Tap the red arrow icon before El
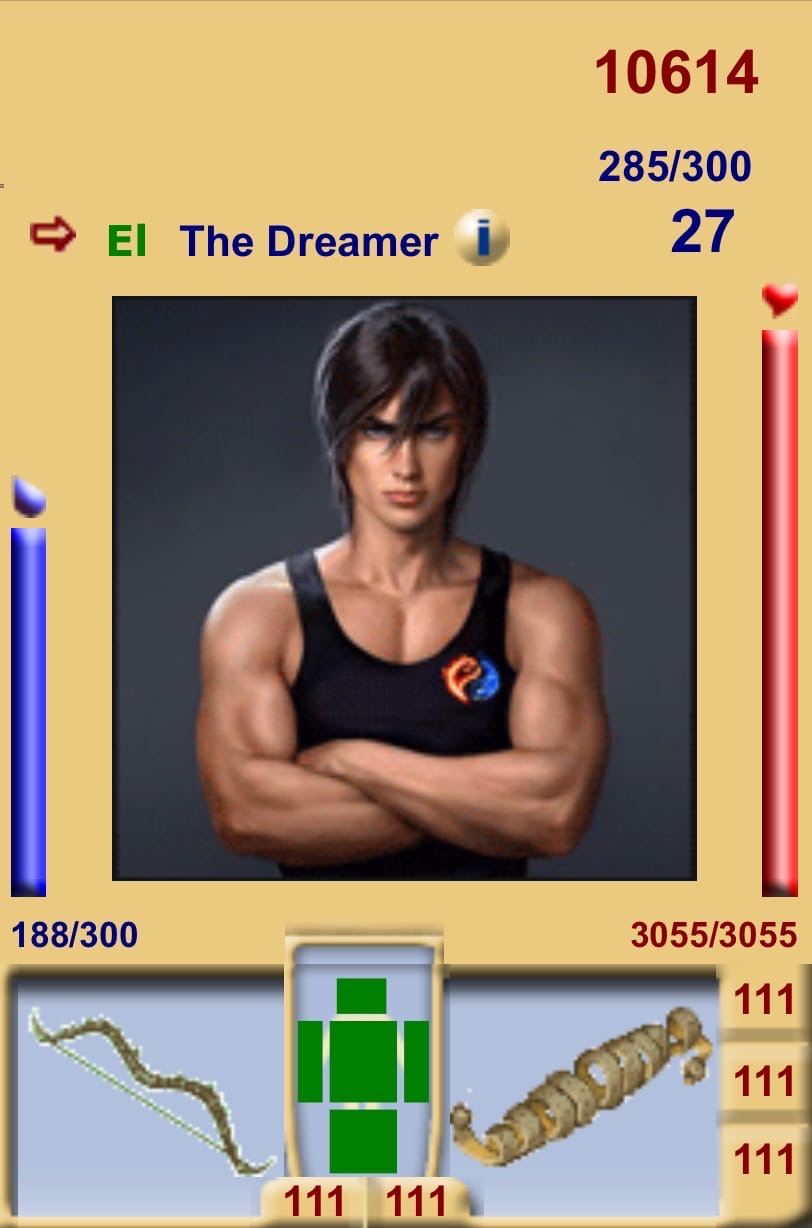Image resolution: width=812 pixels, height=1228 pixels. 52,236
